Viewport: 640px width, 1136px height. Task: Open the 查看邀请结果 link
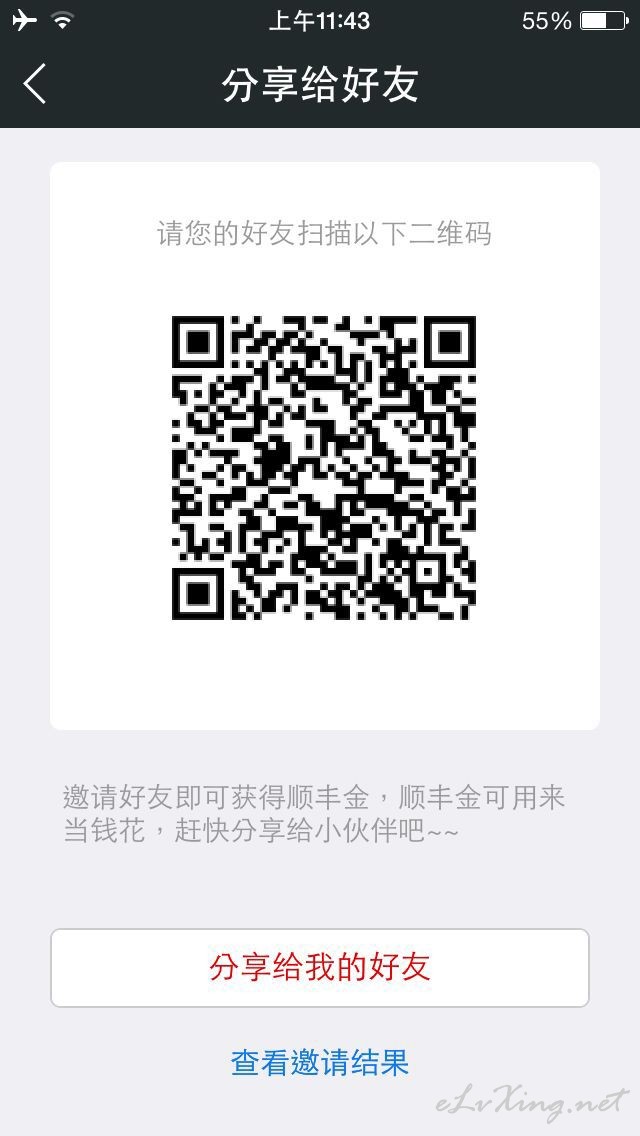click(320, 1062)
